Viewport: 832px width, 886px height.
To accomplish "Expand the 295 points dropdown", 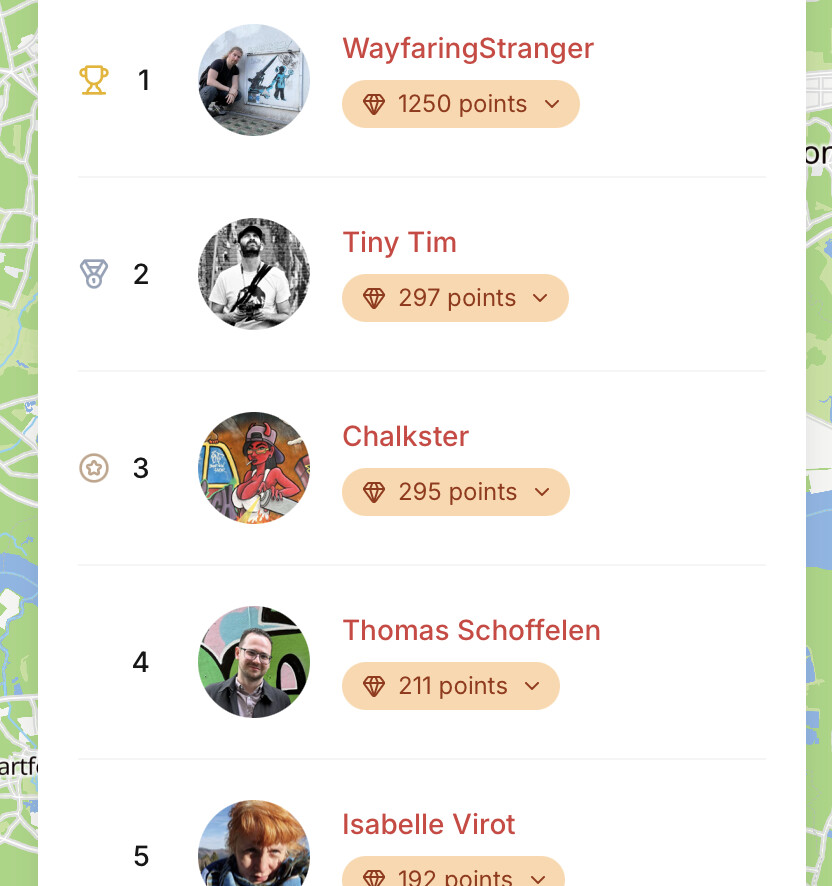I will (455, 492).
